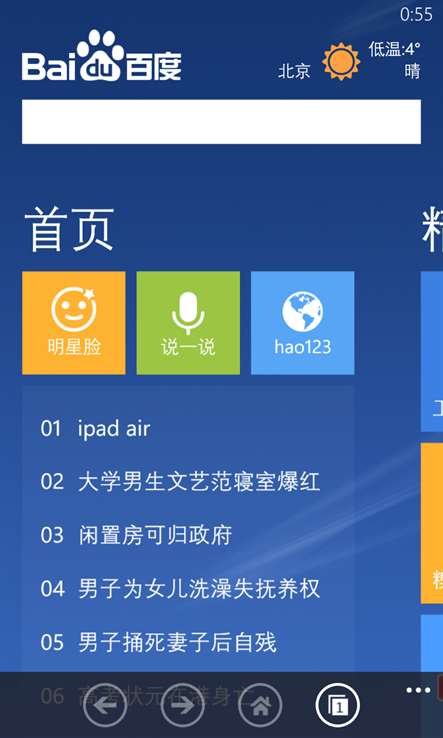Screen dimensions: 443x738
Task: Go to the home page button
Action: [x=260, y=706]
